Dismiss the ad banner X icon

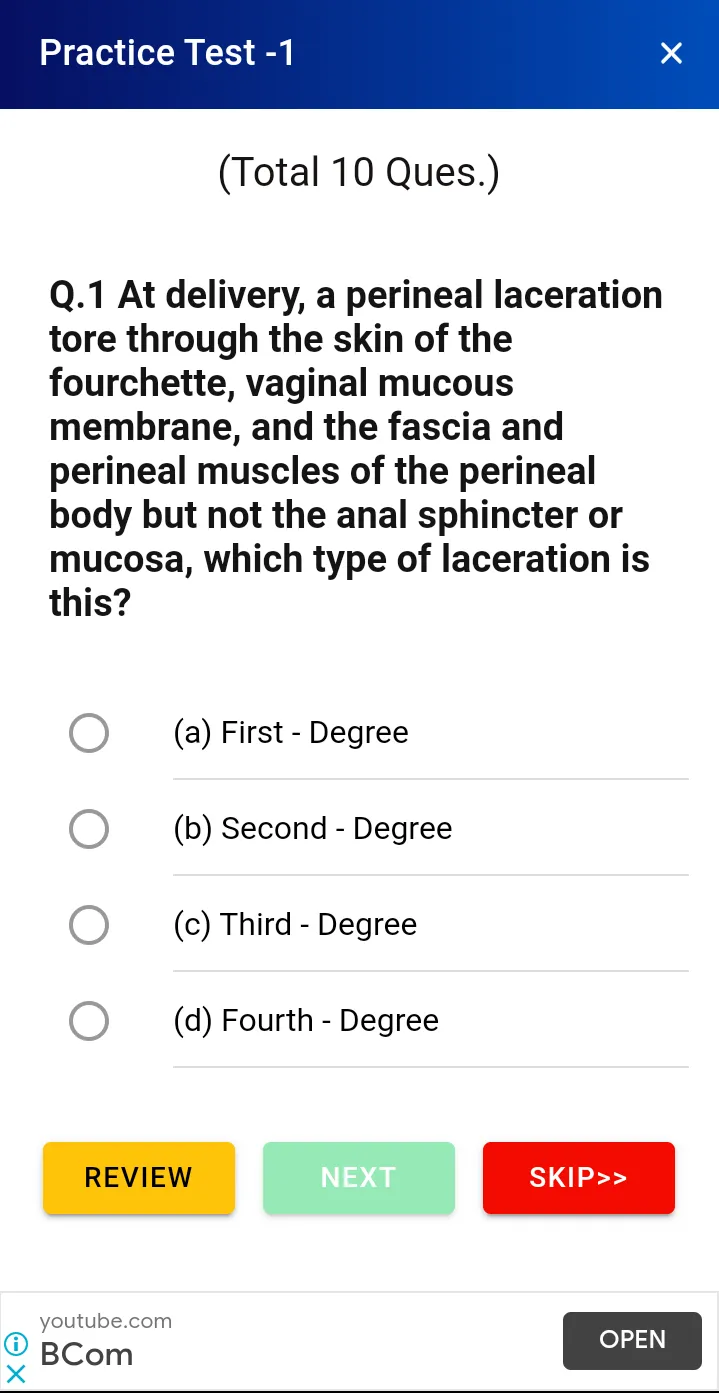16,1373
